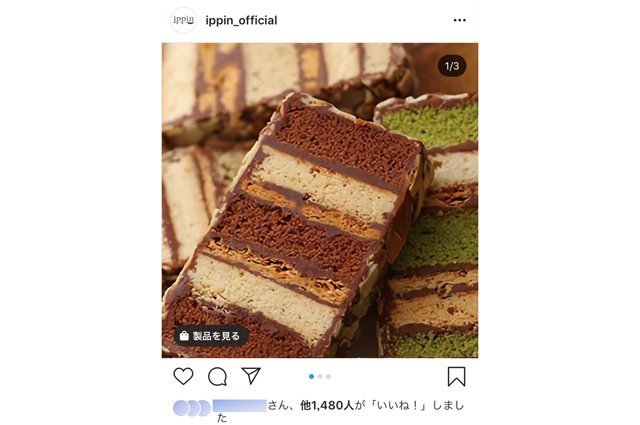Open the ippin_official profile avatar

pos(184,20)
